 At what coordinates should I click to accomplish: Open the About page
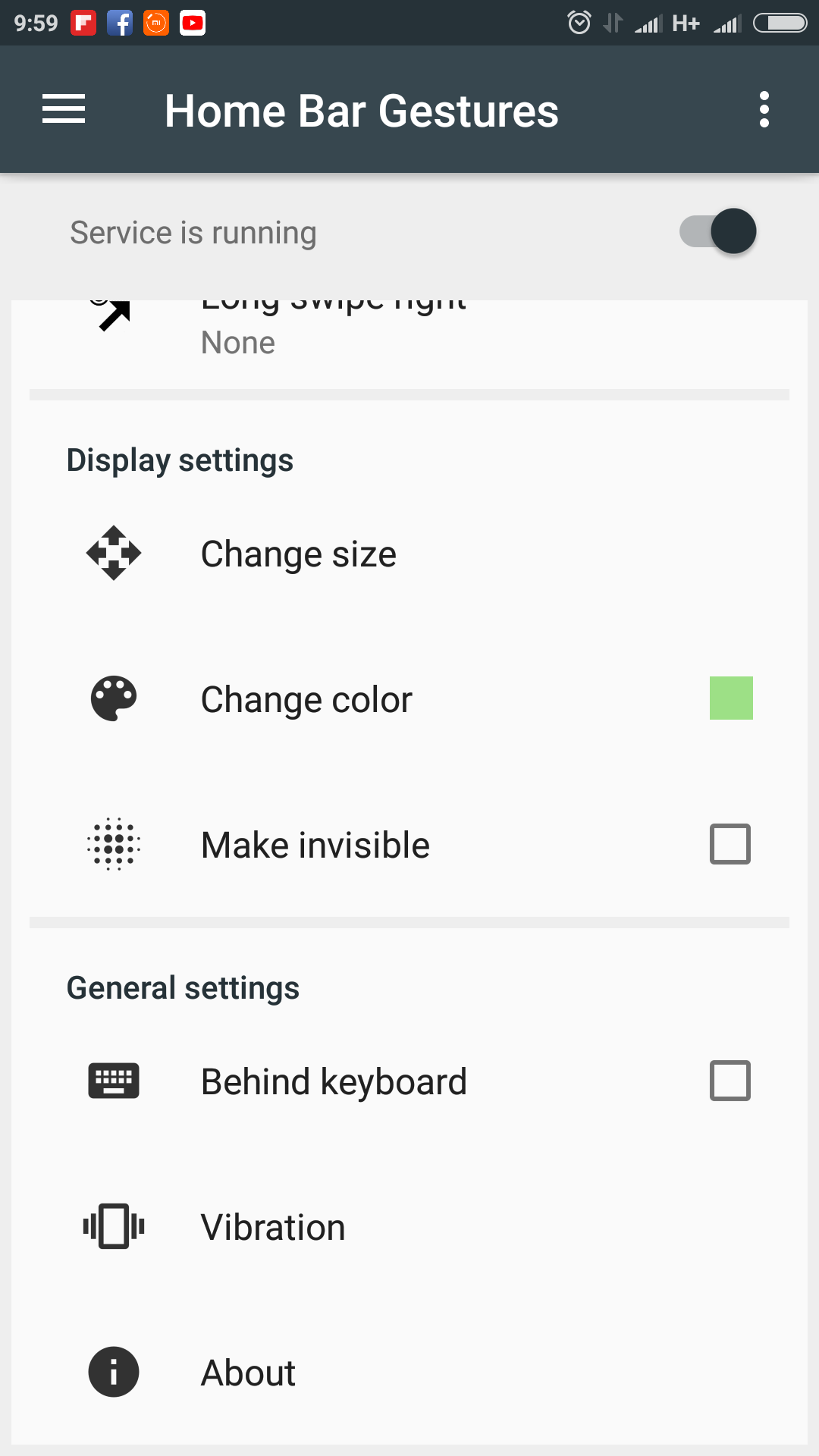pos(409,1372)
